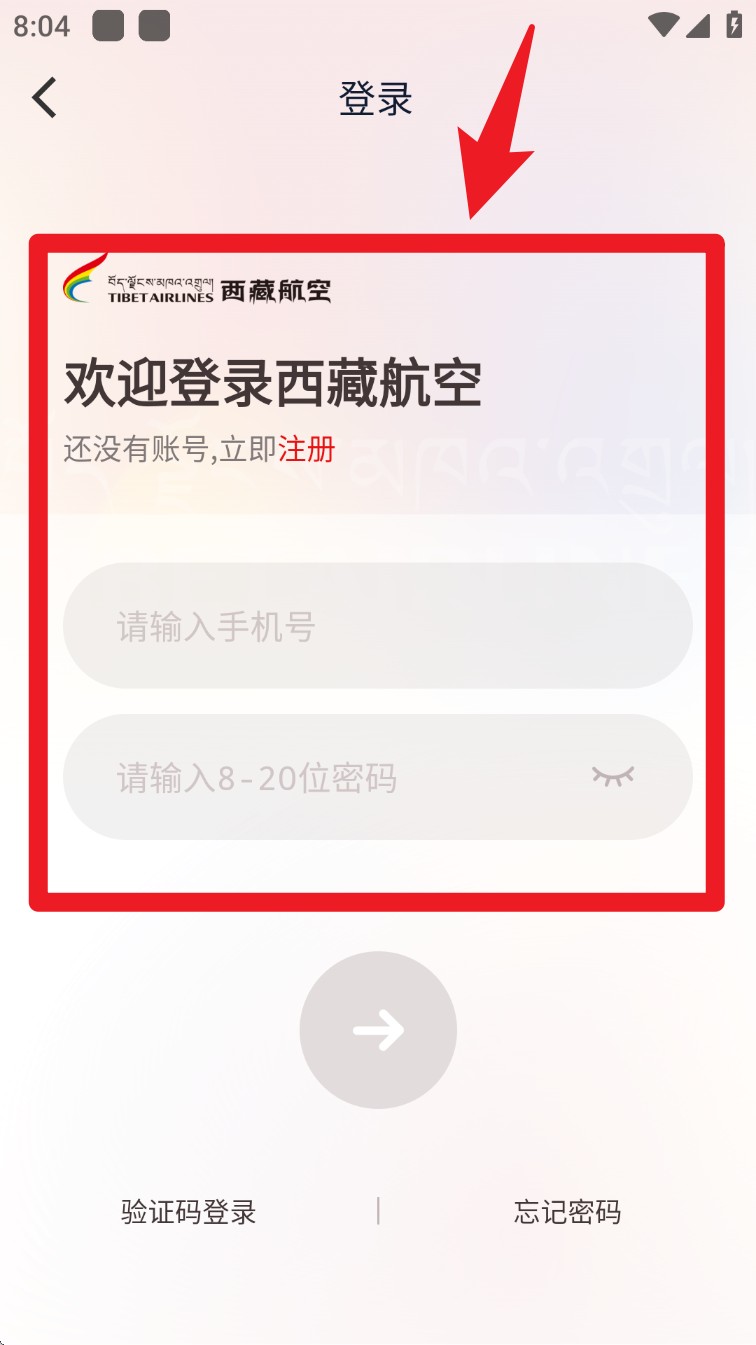Toggle password visibility with the eye icon
The width and height of the screenshot is (756, 1345).
tap(613, 776)
